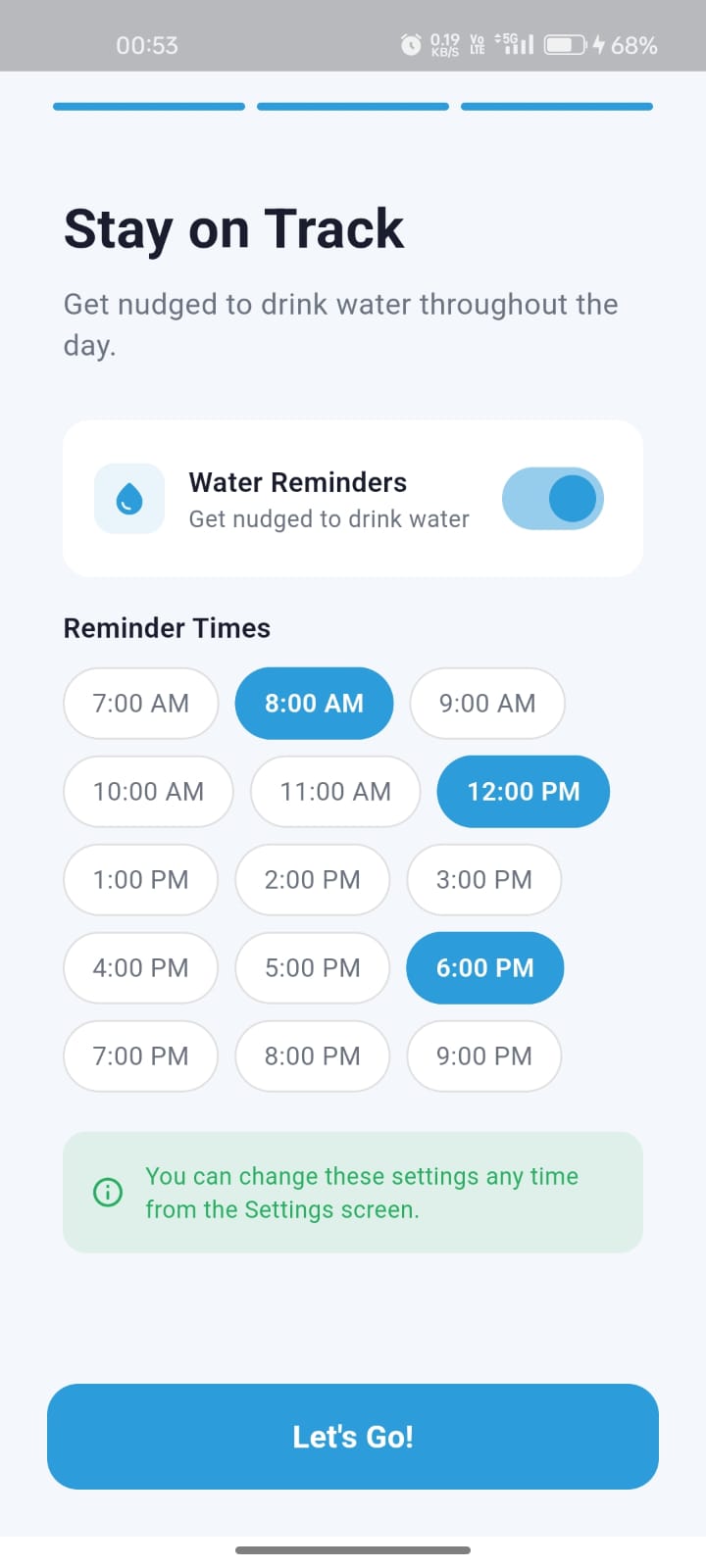Click the third progress step indicator
706x1568 pixels.
point(556,106)
